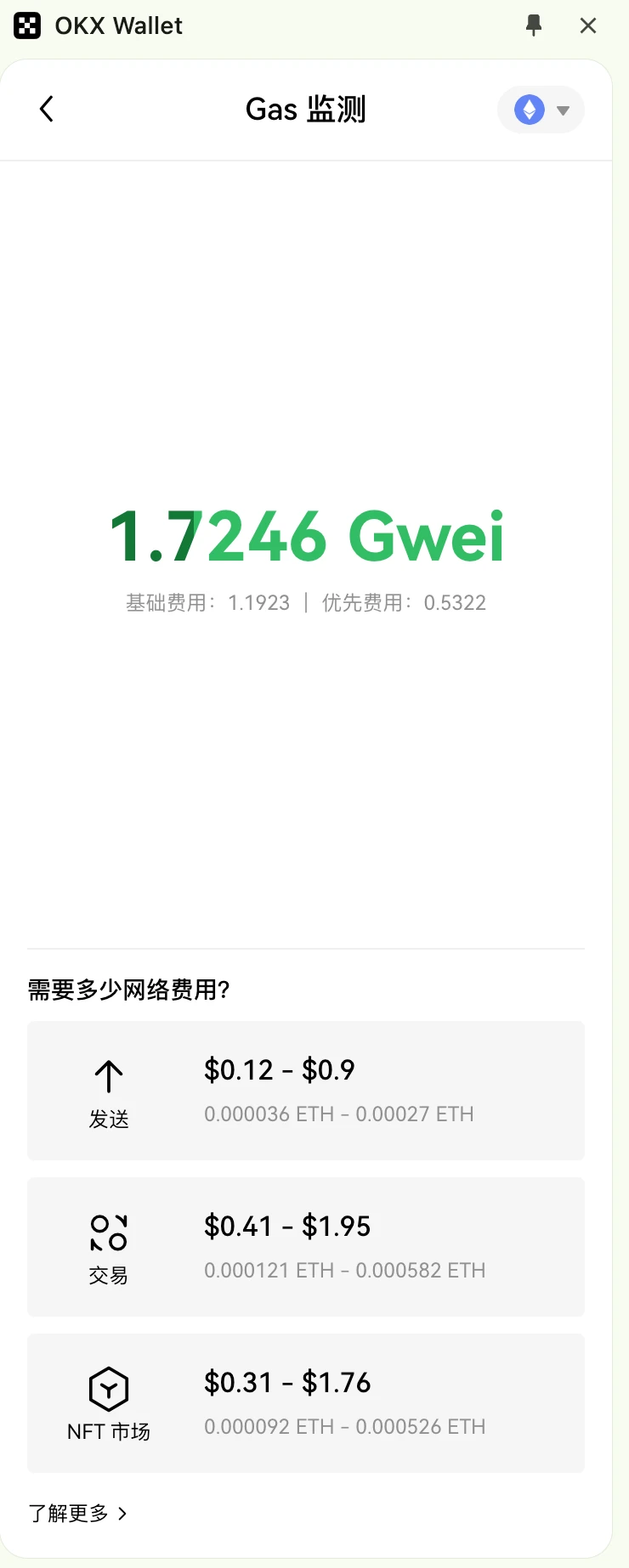This screenshot has height=1568, width=629.
Task: Pin the OKX Wallet panel
Action: [x=534, y=25]
